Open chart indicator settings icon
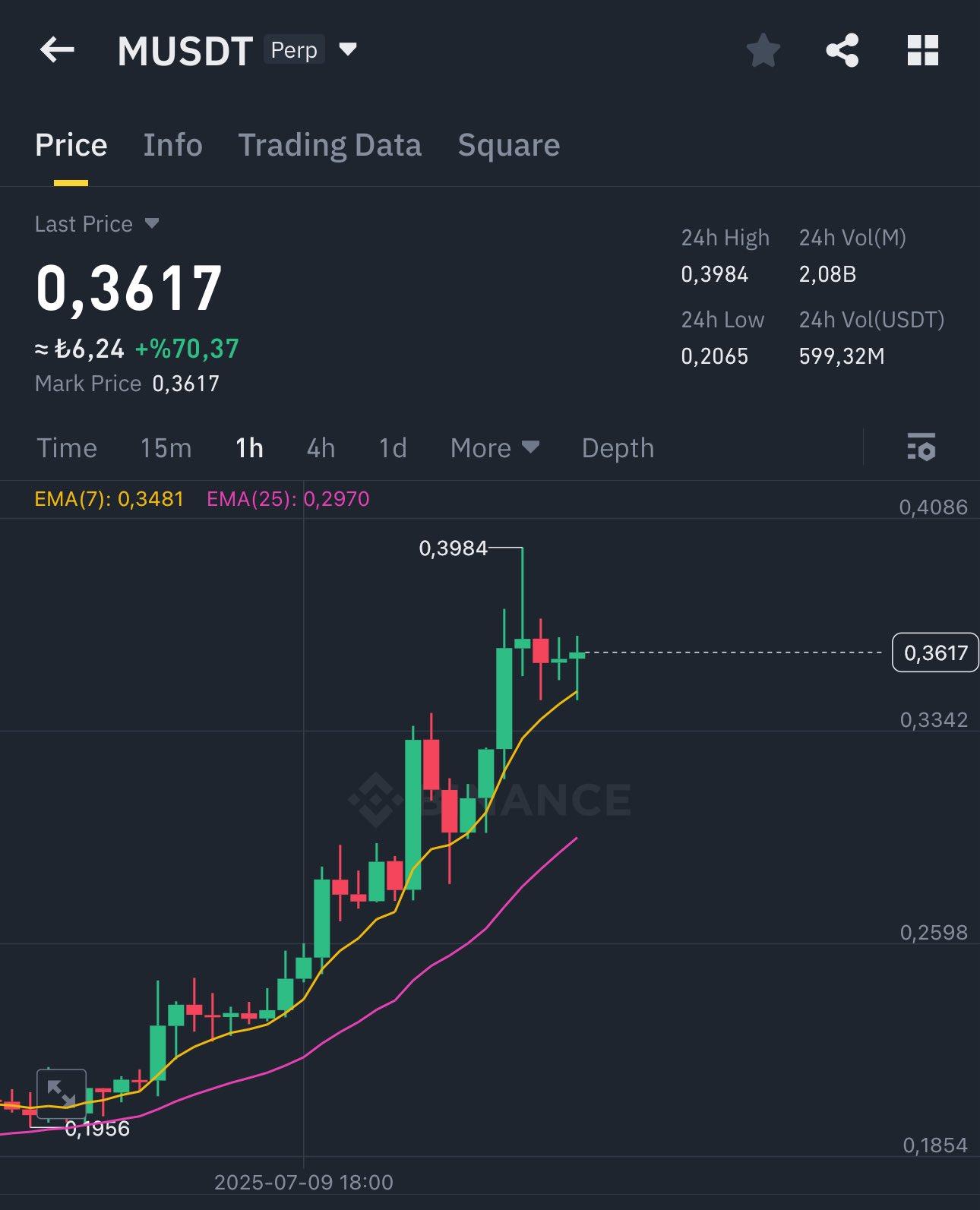 [x=921, y=447]
